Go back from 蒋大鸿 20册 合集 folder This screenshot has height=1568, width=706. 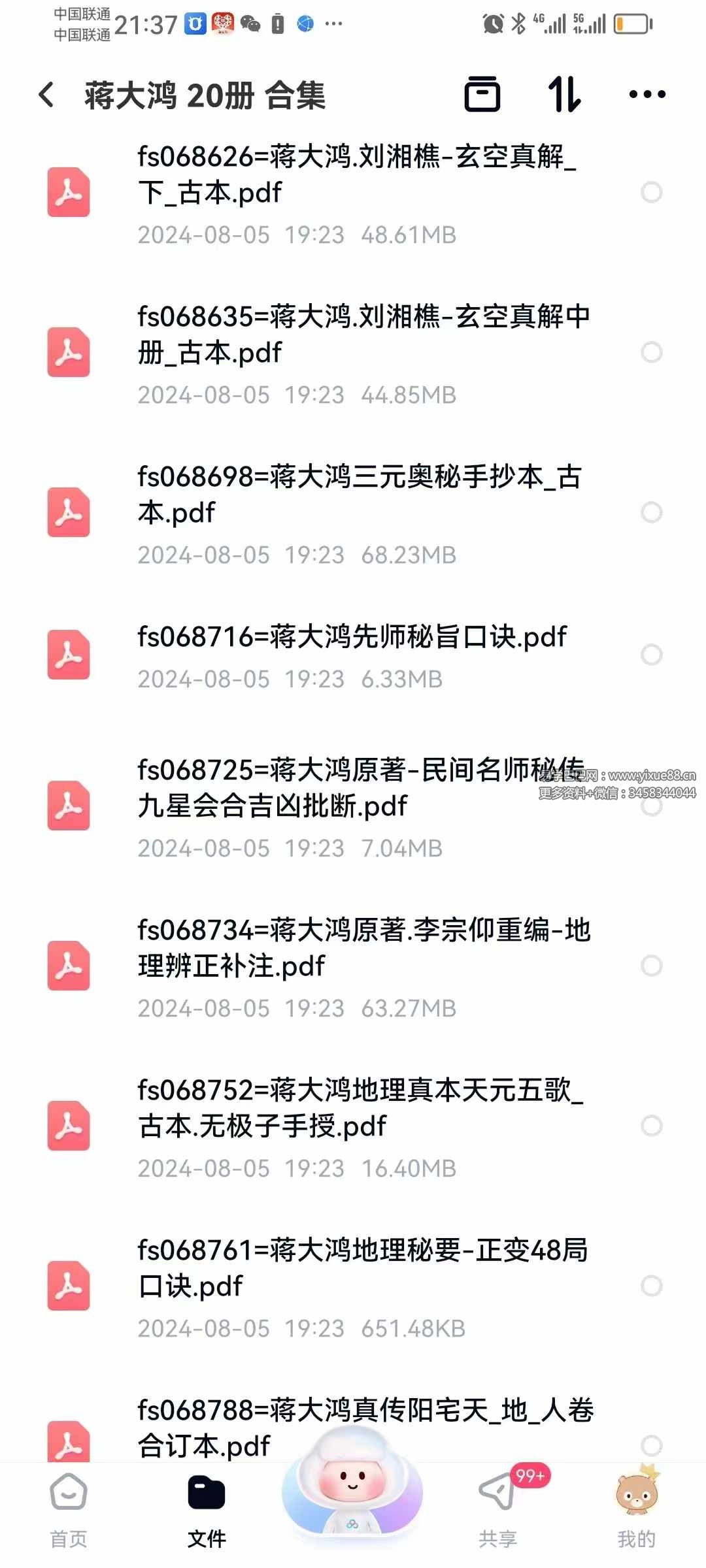tap(46, 95)
